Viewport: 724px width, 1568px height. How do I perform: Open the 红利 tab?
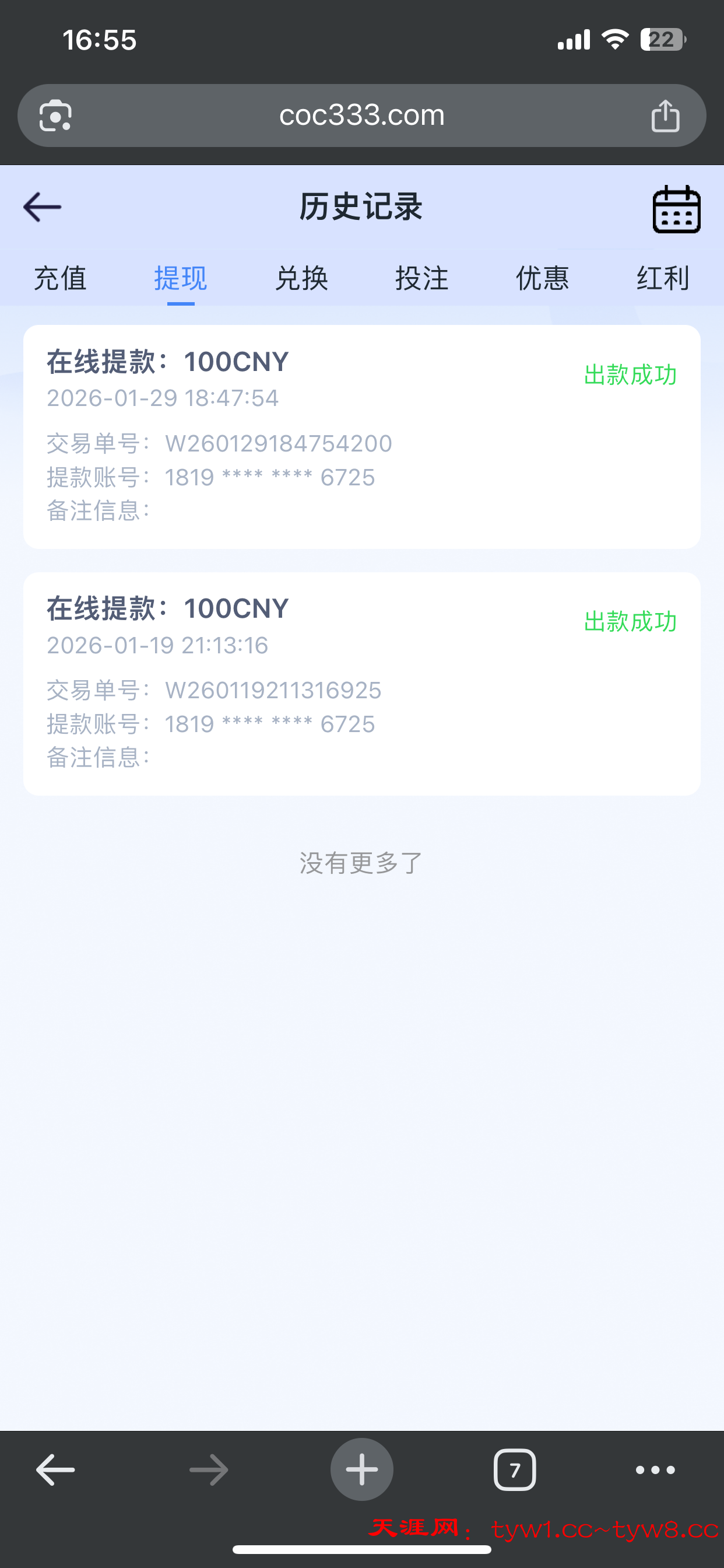pyautogui.click(x=663, y=279)
